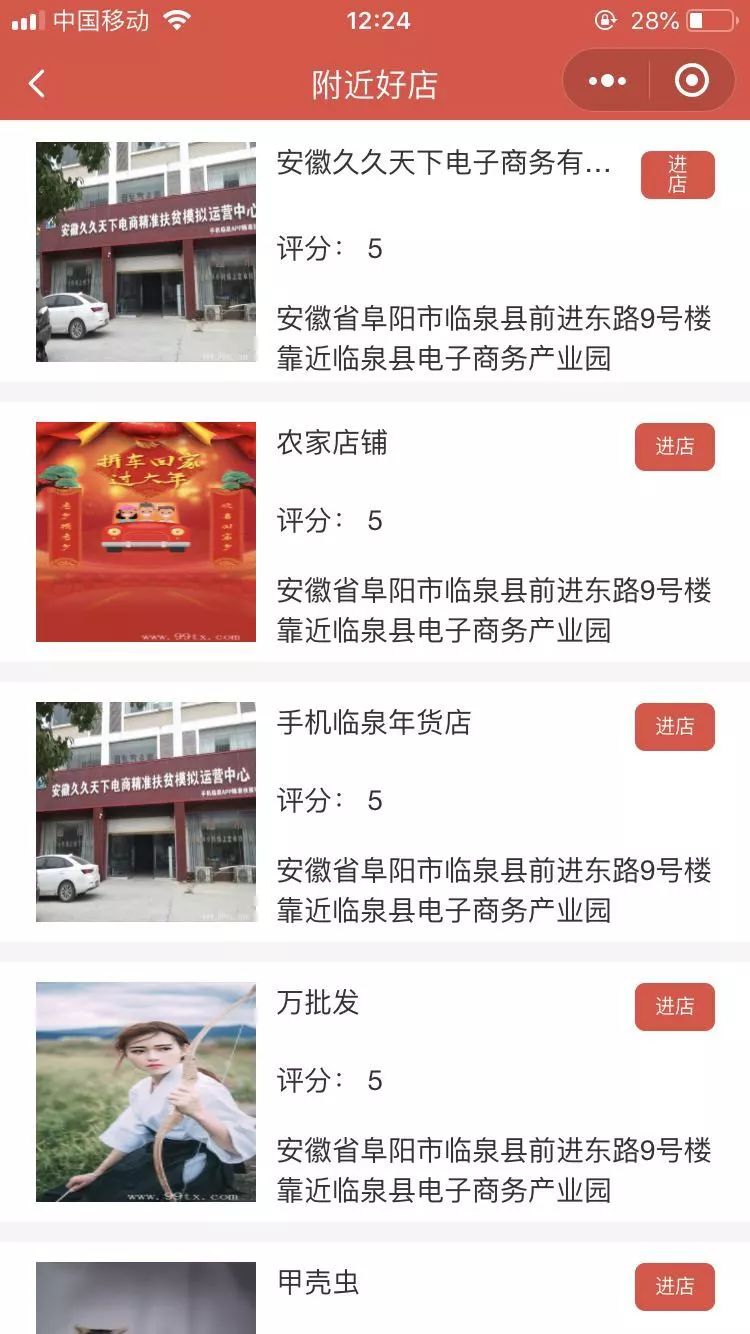The height and width of the screenshot is (1334, 750).
Task: Open the mini program three-dot menu
Action: coord(607,81)
